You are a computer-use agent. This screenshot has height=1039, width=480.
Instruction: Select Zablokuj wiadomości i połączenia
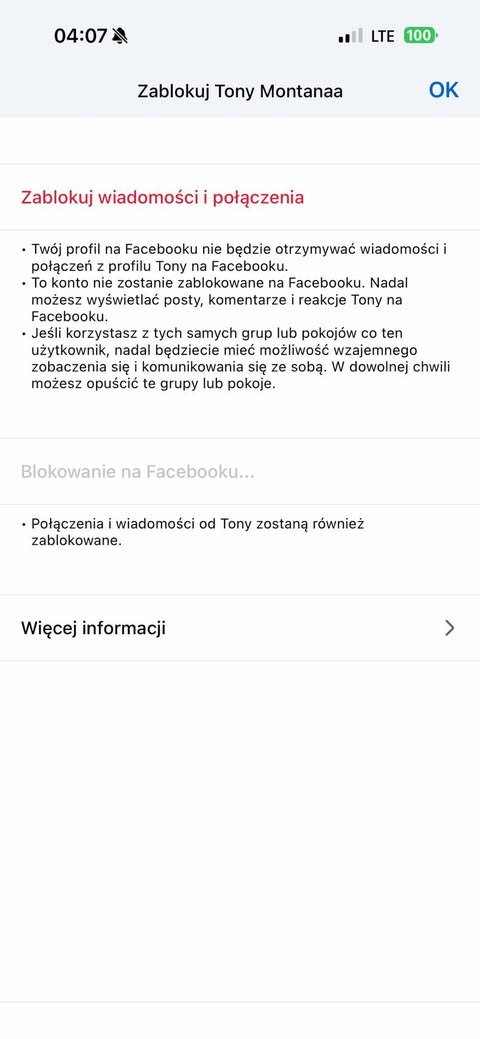pos(240,197)
